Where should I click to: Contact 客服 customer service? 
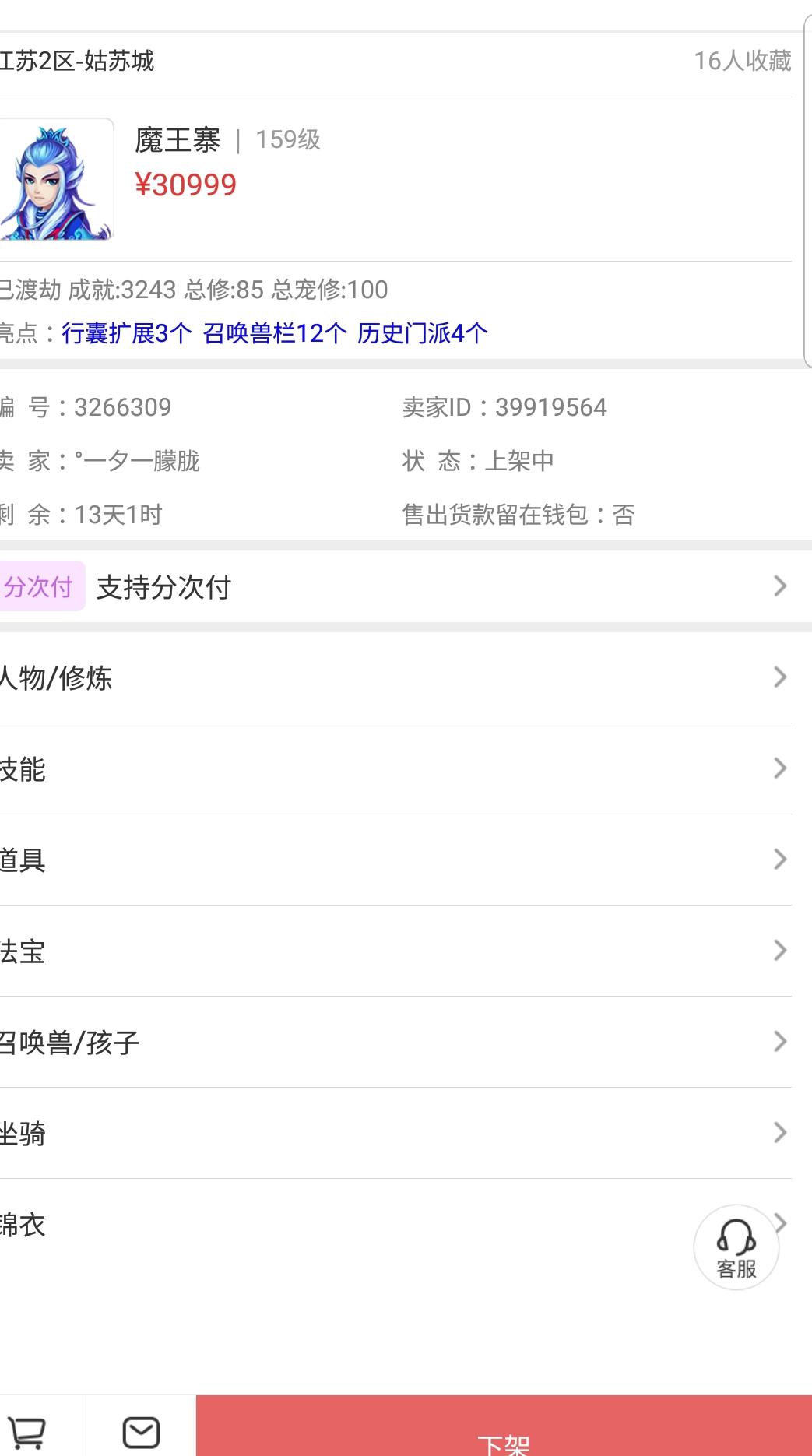pyautogui.click(x=736, y=1247)
